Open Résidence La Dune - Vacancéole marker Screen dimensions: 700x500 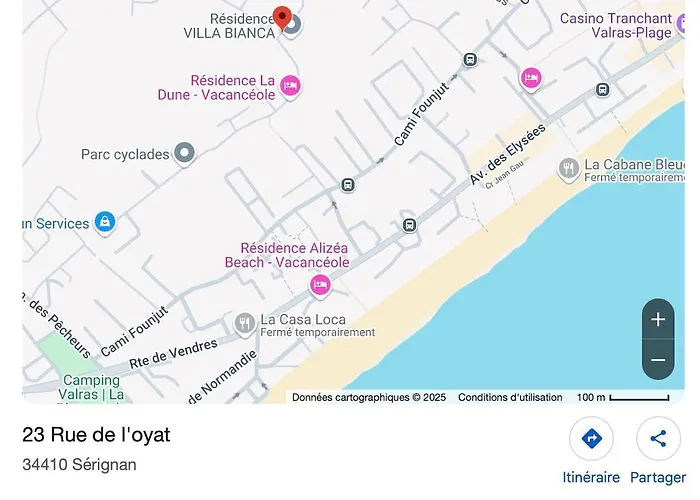[x=290, y=86]
